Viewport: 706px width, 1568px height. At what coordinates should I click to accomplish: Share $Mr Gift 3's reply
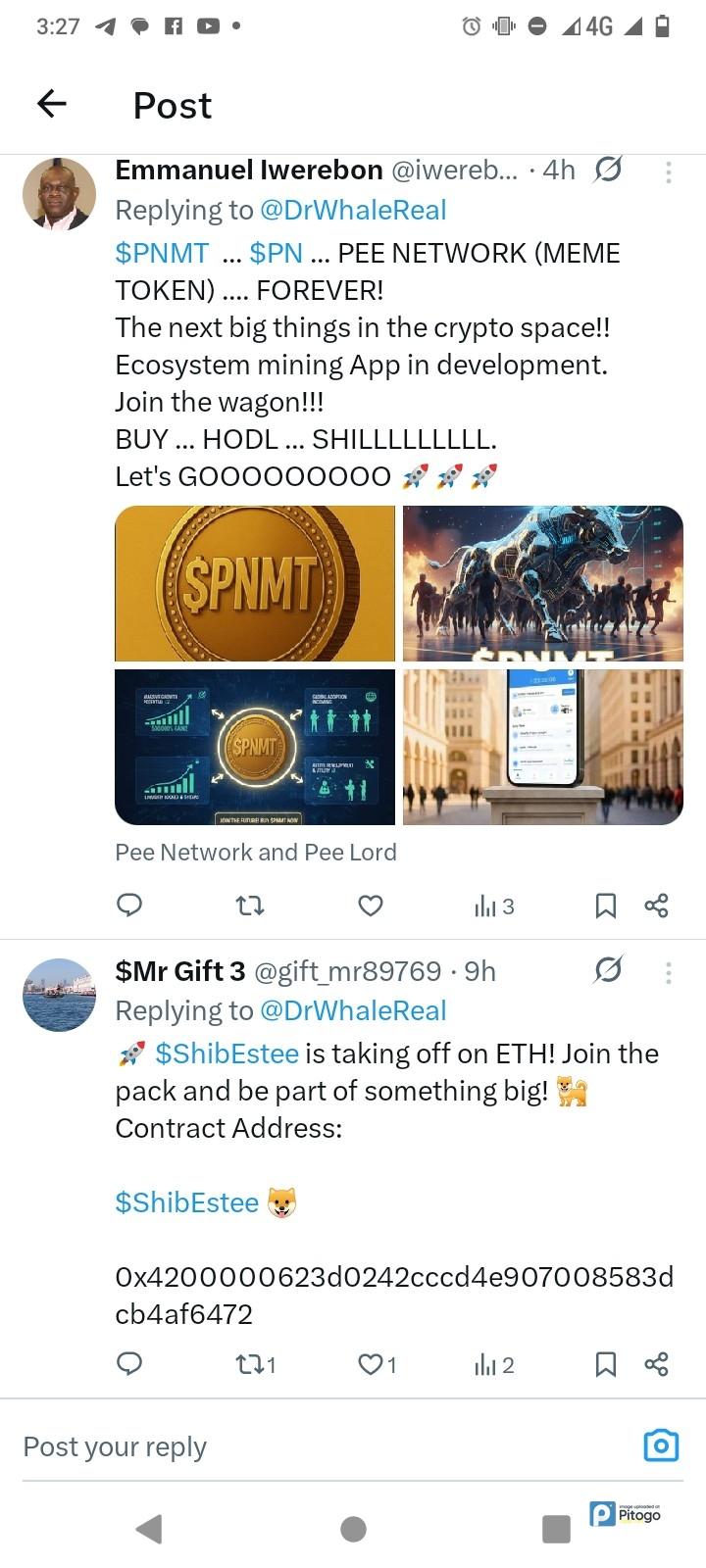click(656, 1364)
